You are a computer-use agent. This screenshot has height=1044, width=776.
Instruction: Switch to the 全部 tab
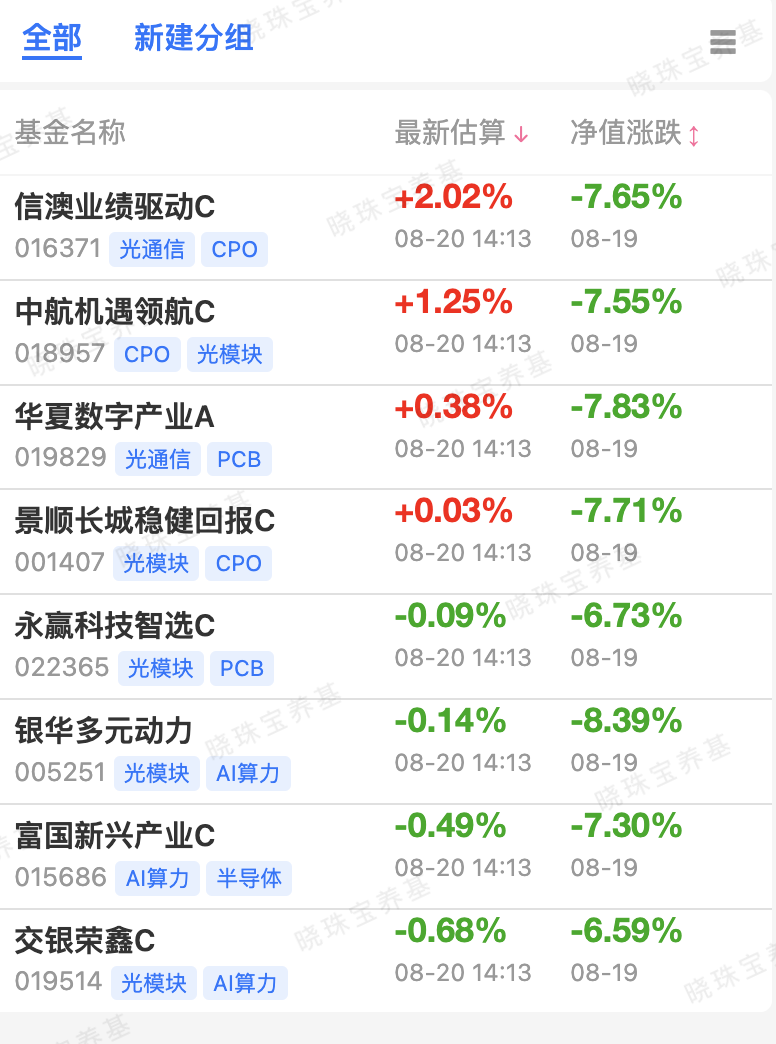[52, 38]
